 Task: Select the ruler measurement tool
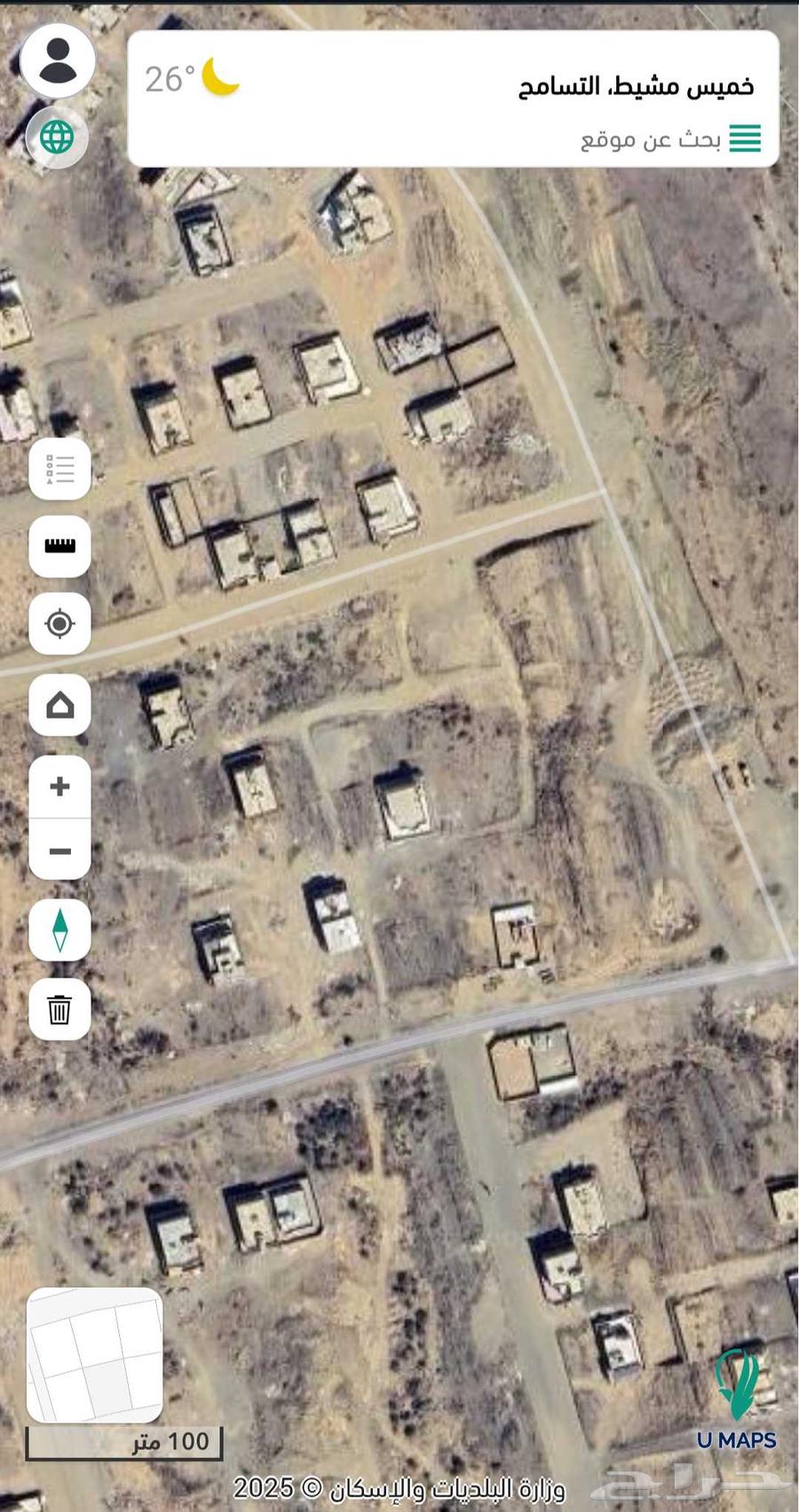(59, 547)
